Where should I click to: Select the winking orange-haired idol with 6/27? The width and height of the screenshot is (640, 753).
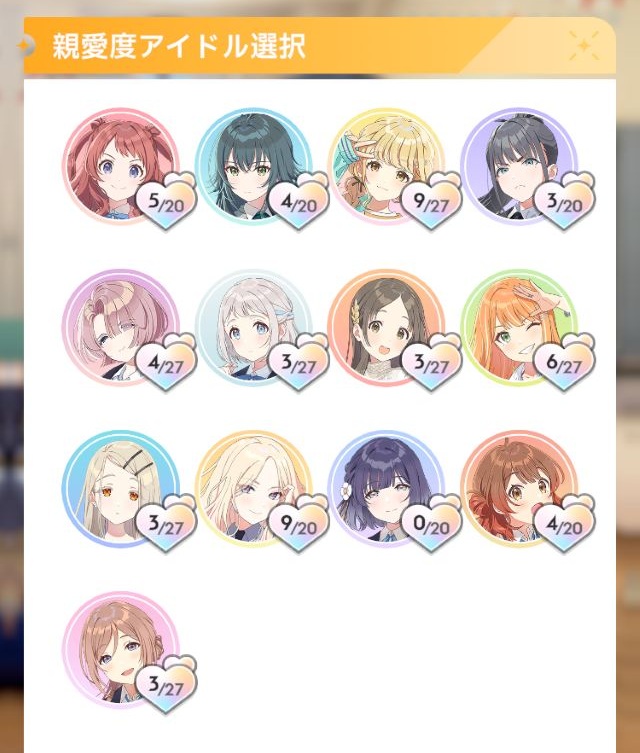point(518,327)
